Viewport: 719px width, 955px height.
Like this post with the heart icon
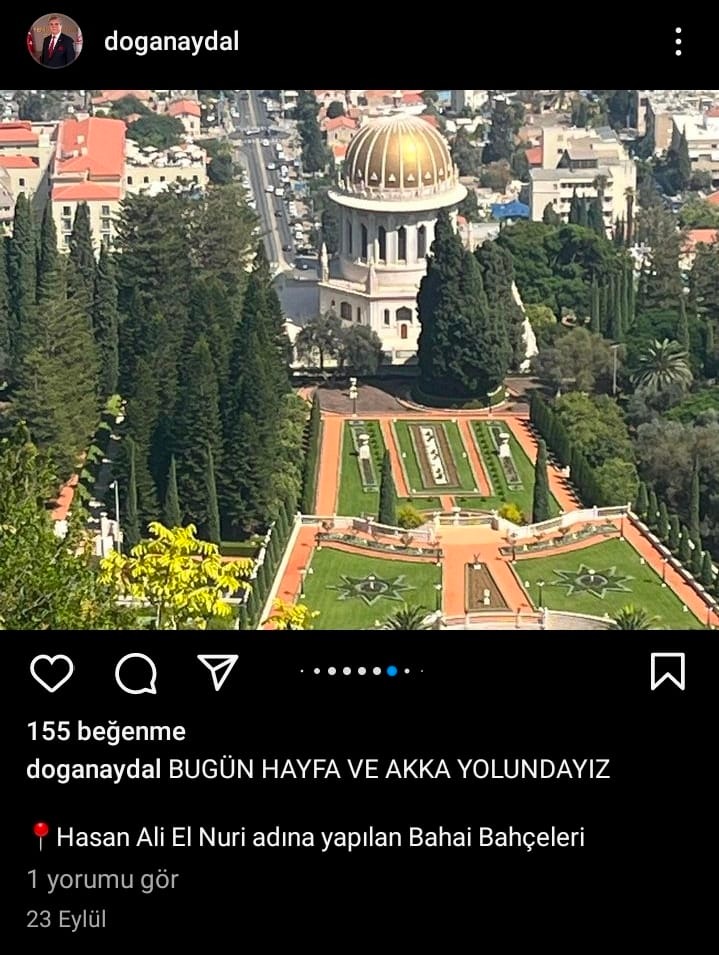click(x=51, y=673)
